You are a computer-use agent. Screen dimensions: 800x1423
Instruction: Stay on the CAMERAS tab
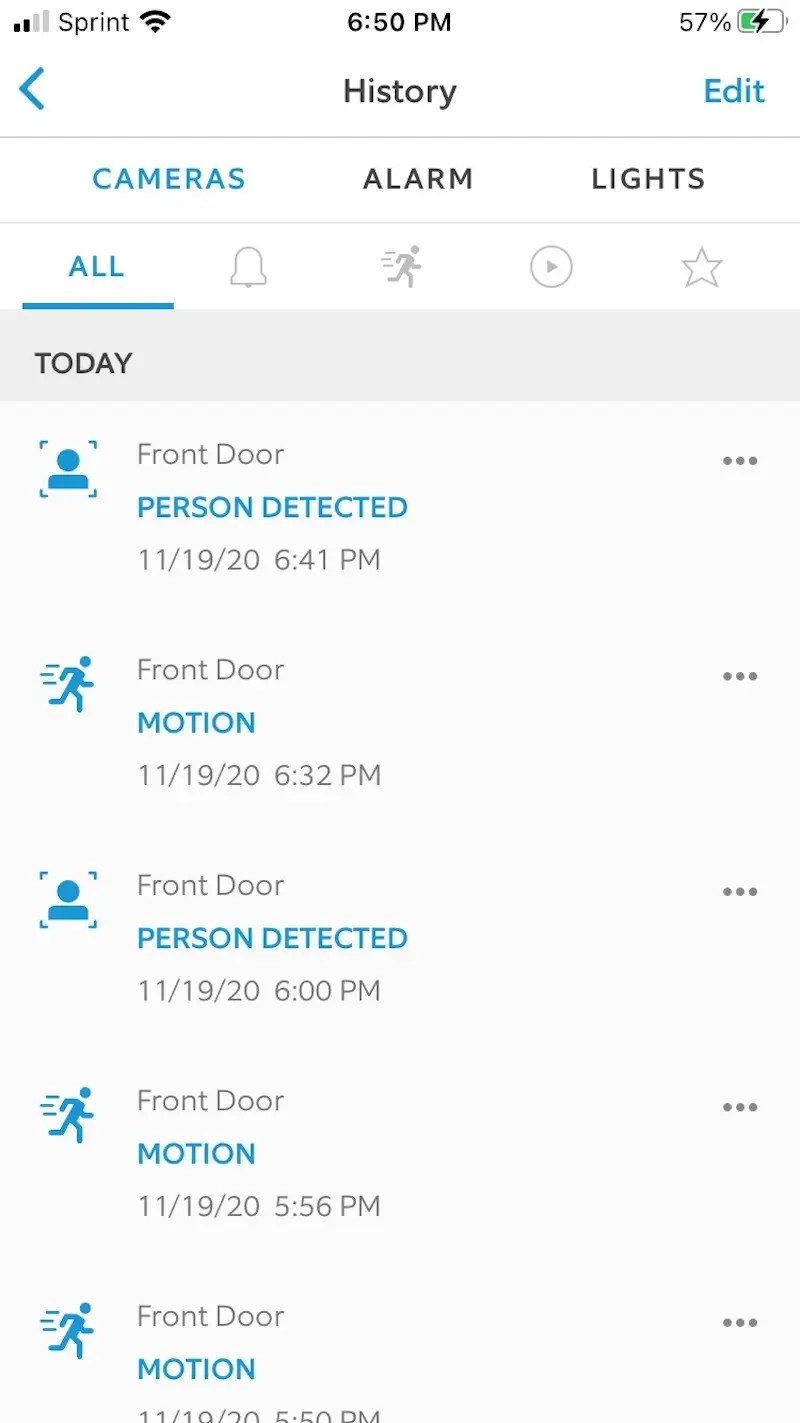tap(168, 179)
